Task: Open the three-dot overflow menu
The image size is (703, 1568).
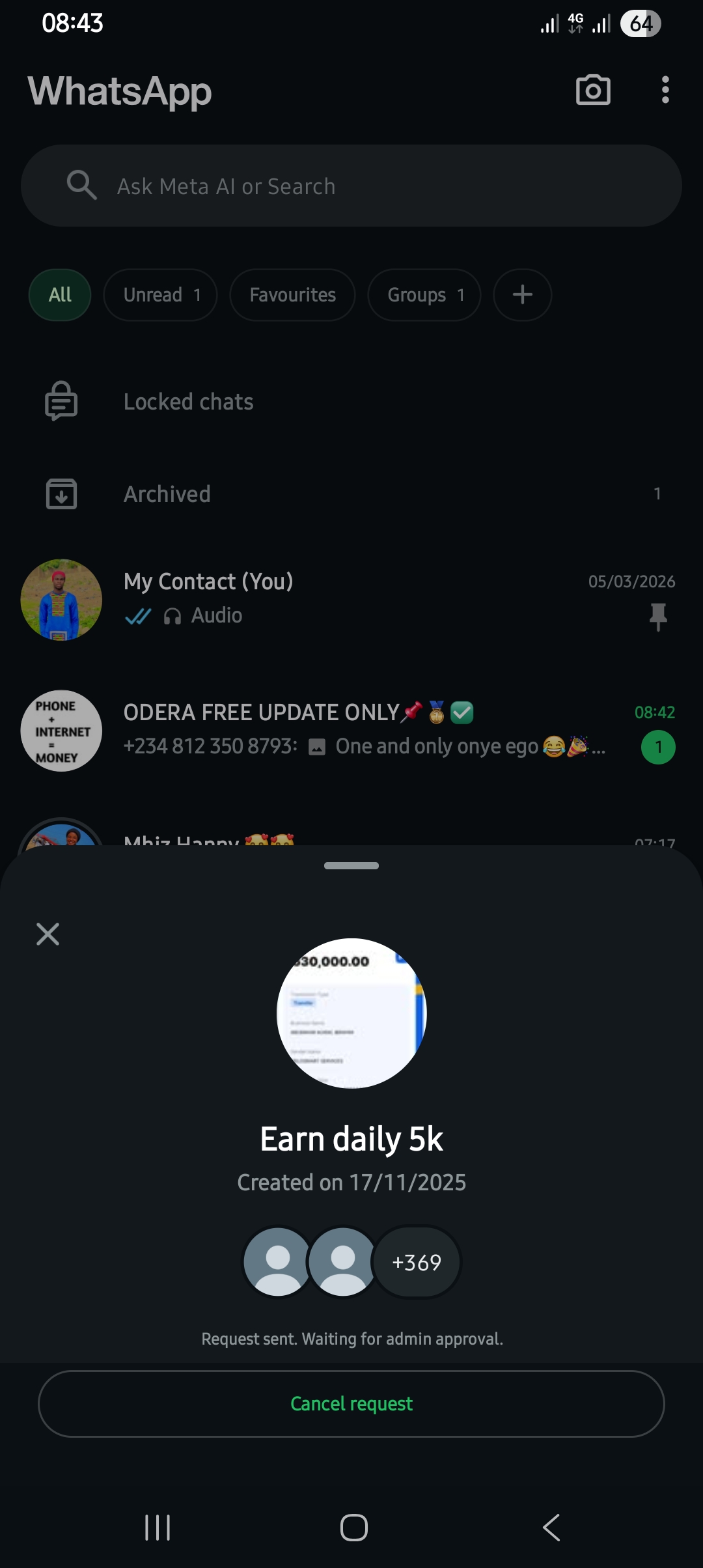Action: coord(665,90)
